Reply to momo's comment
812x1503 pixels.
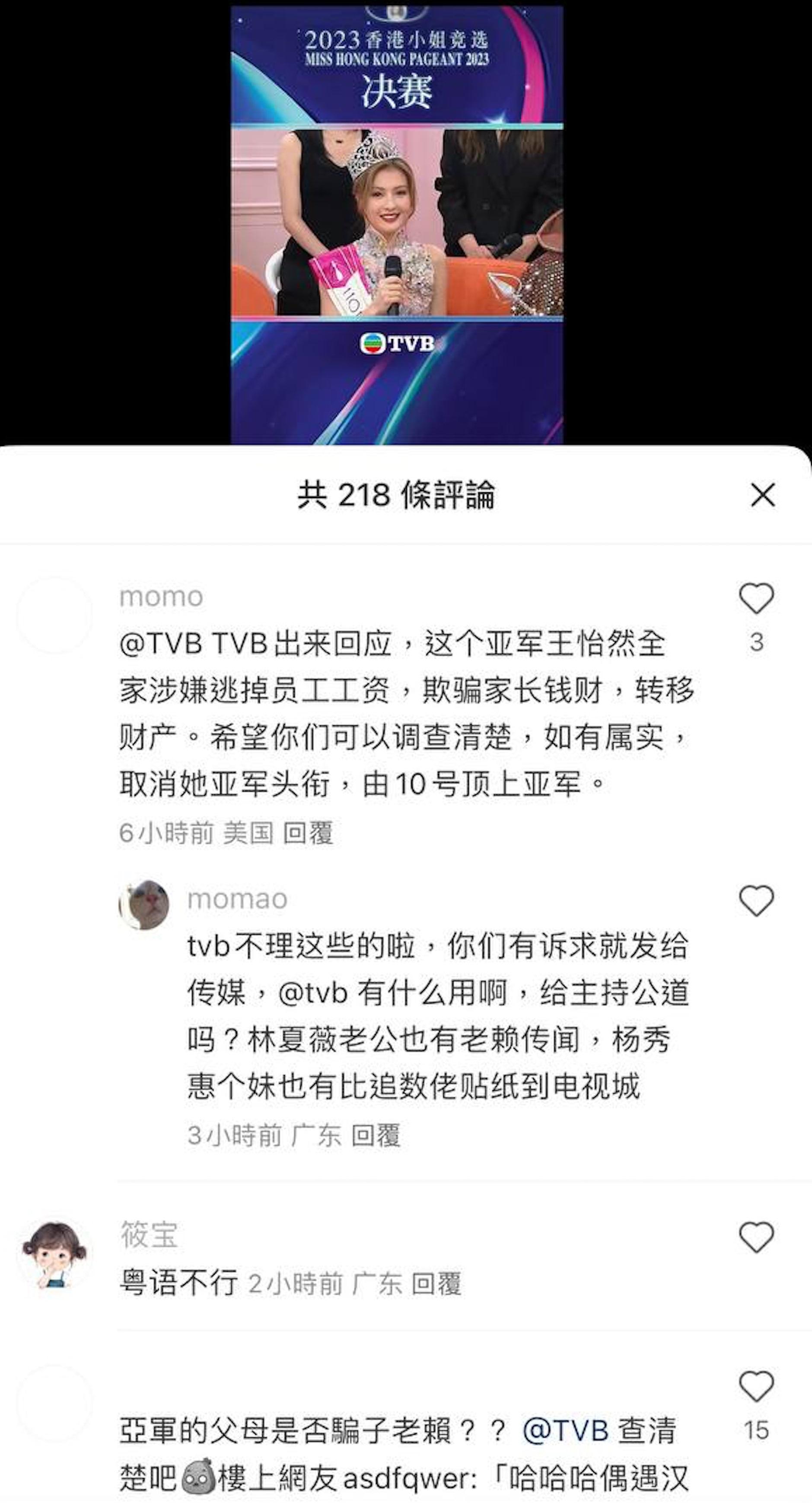click(307, 833)
